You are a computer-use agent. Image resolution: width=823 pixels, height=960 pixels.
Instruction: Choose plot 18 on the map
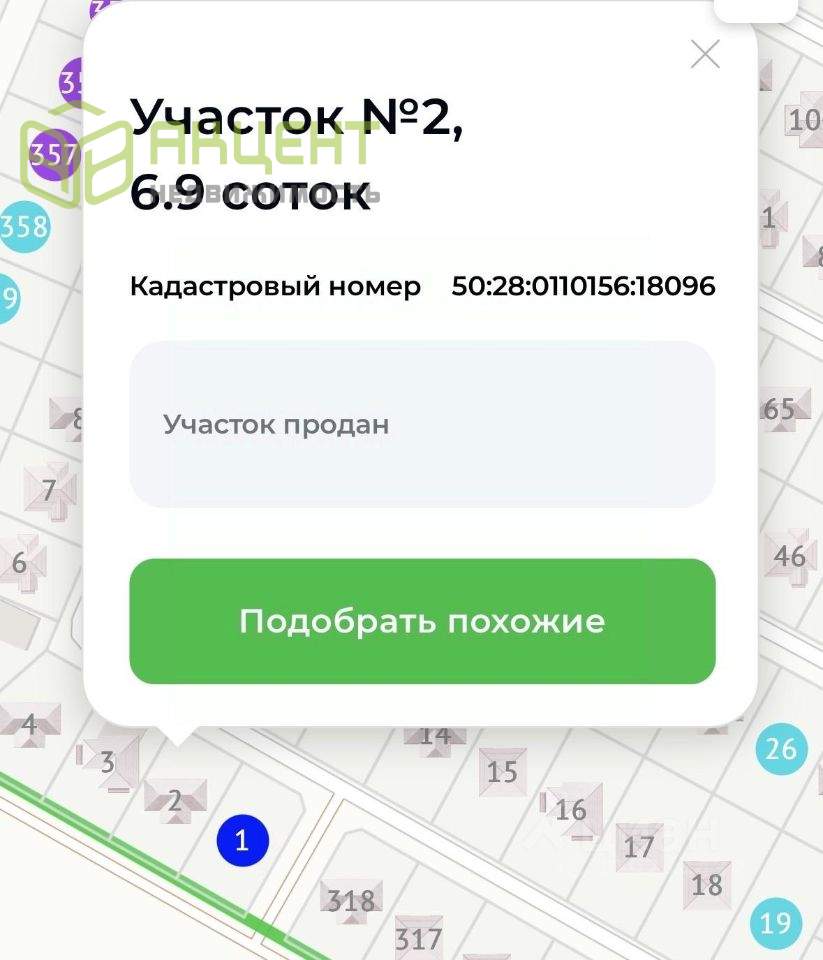click(706, 885)
